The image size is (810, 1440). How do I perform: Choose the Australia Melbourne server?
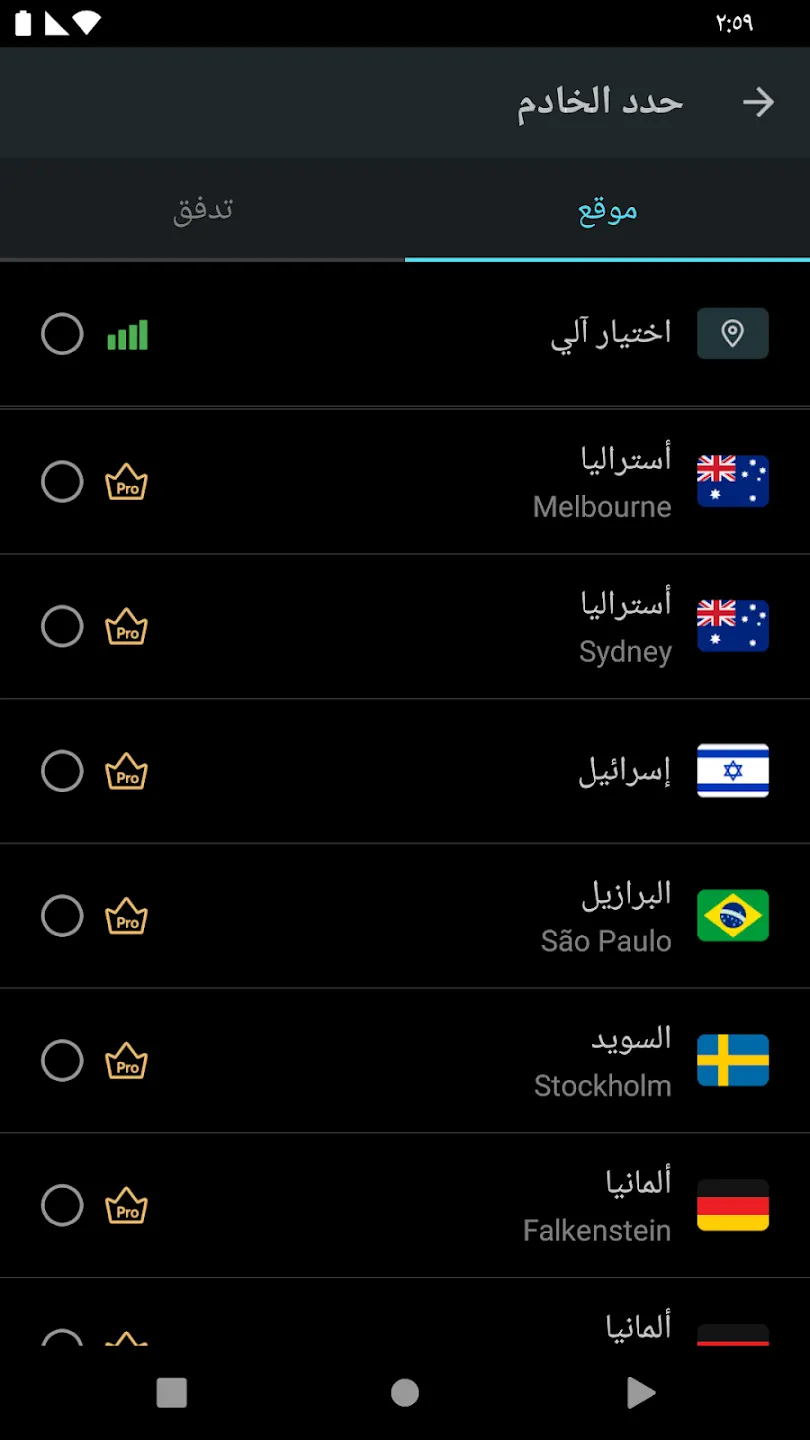coord(405,482)
